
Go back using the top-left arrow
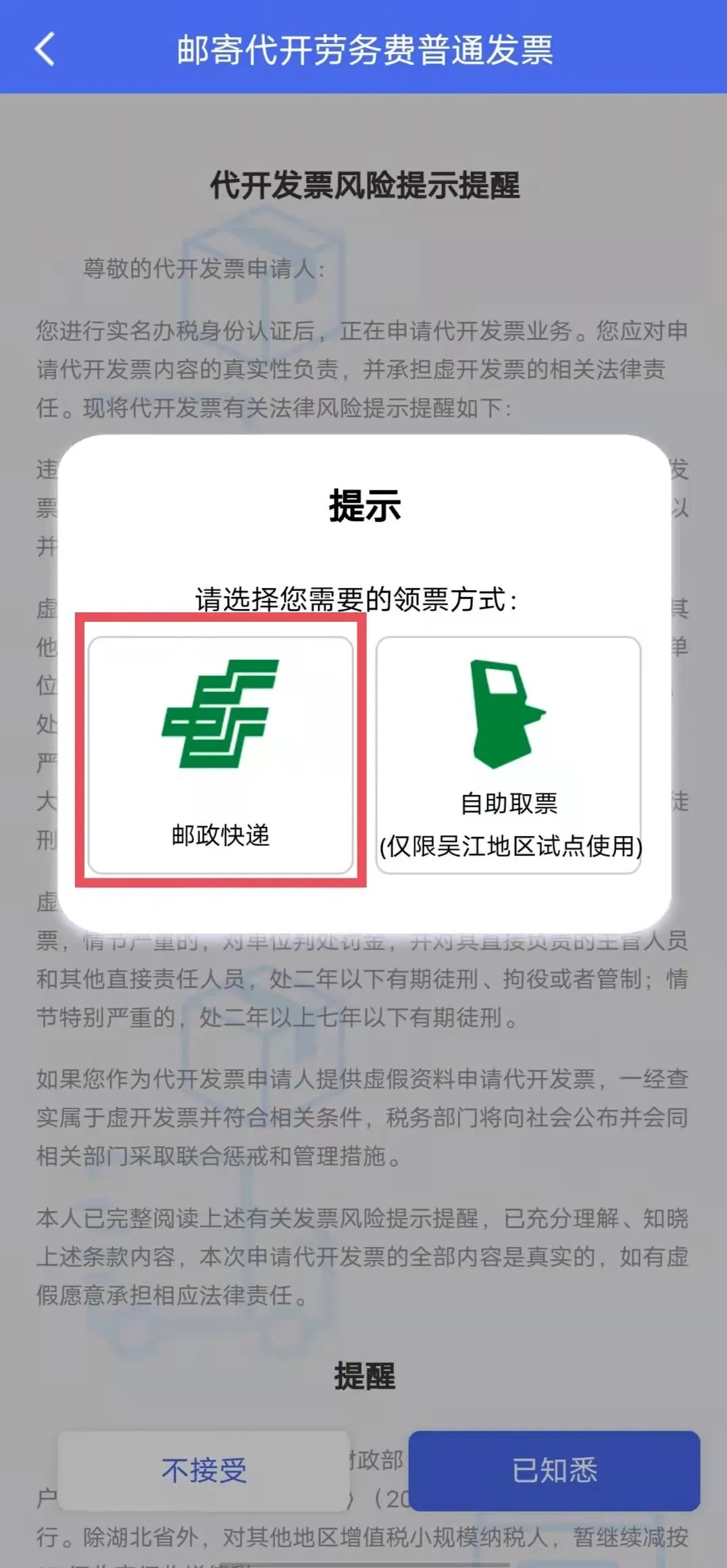tap(45, 49)
